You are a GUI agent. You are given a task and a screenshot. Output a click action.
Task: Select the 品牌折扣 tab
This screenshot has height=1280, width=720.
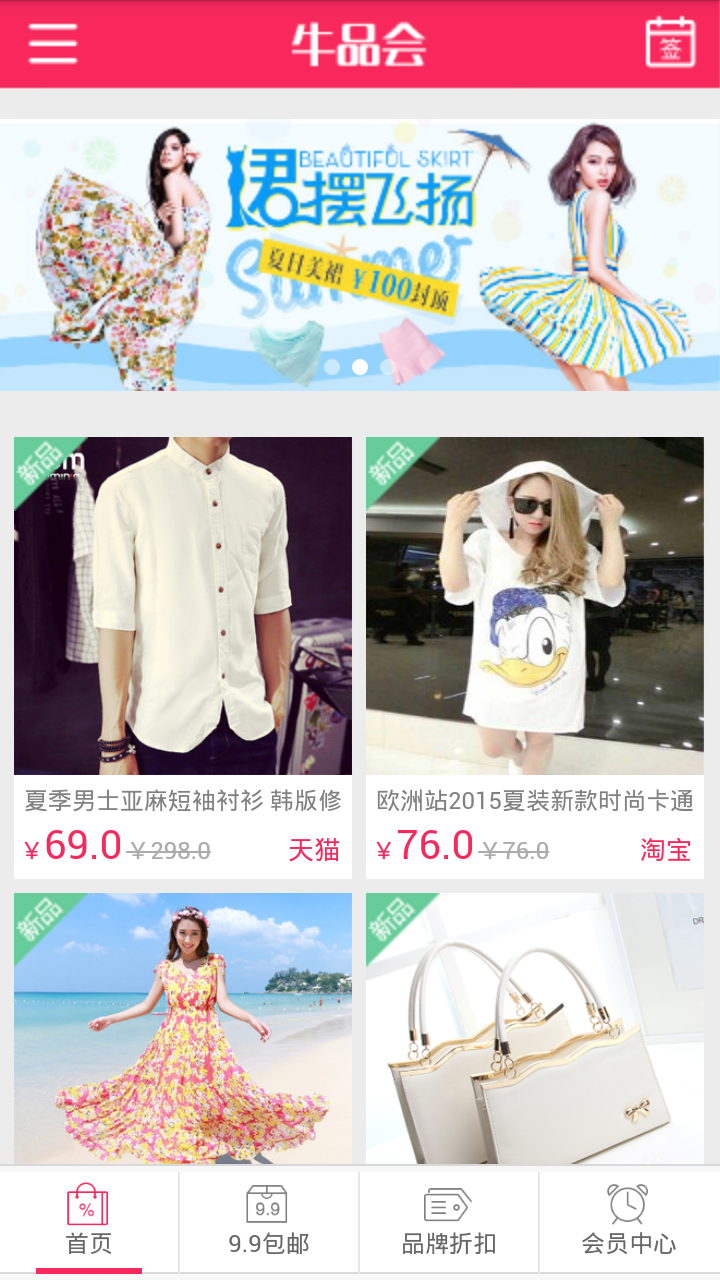tap(448, 1222)
